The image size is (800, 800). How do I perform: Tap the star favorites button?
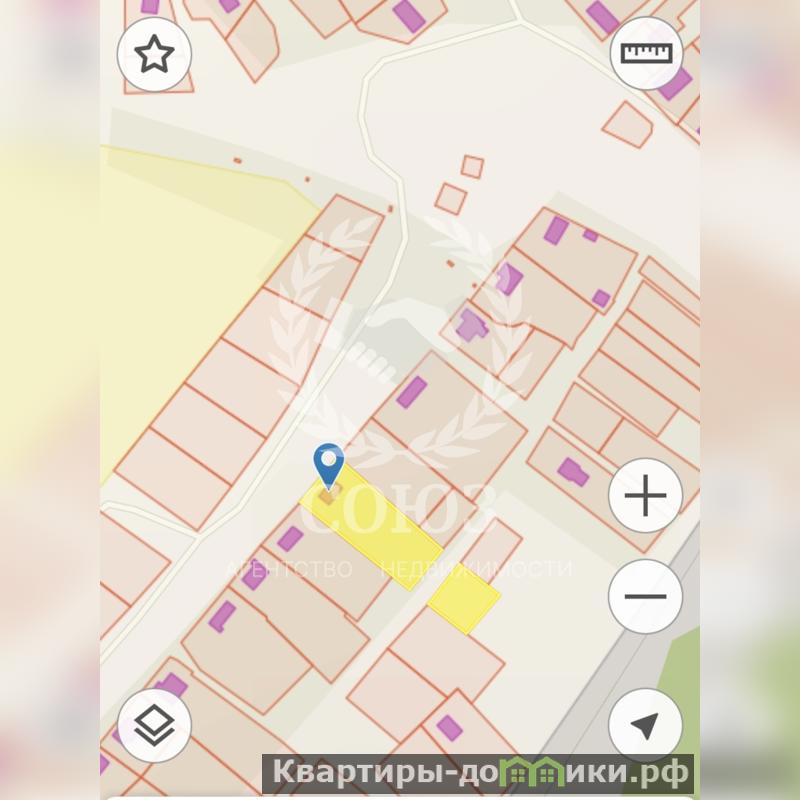154,55
